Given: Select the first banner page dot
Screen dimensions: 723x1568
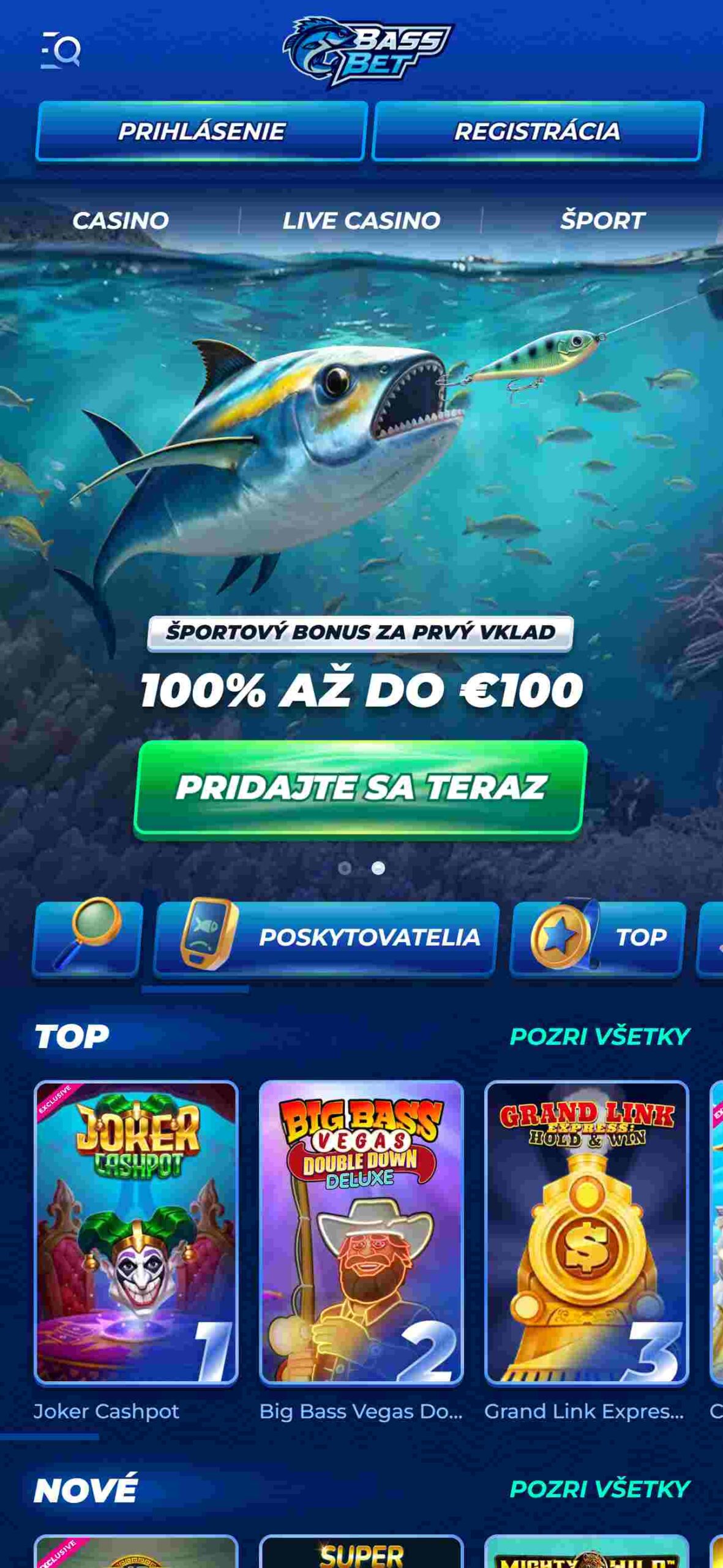Looking at the screenshot, I should pos(345,868).
